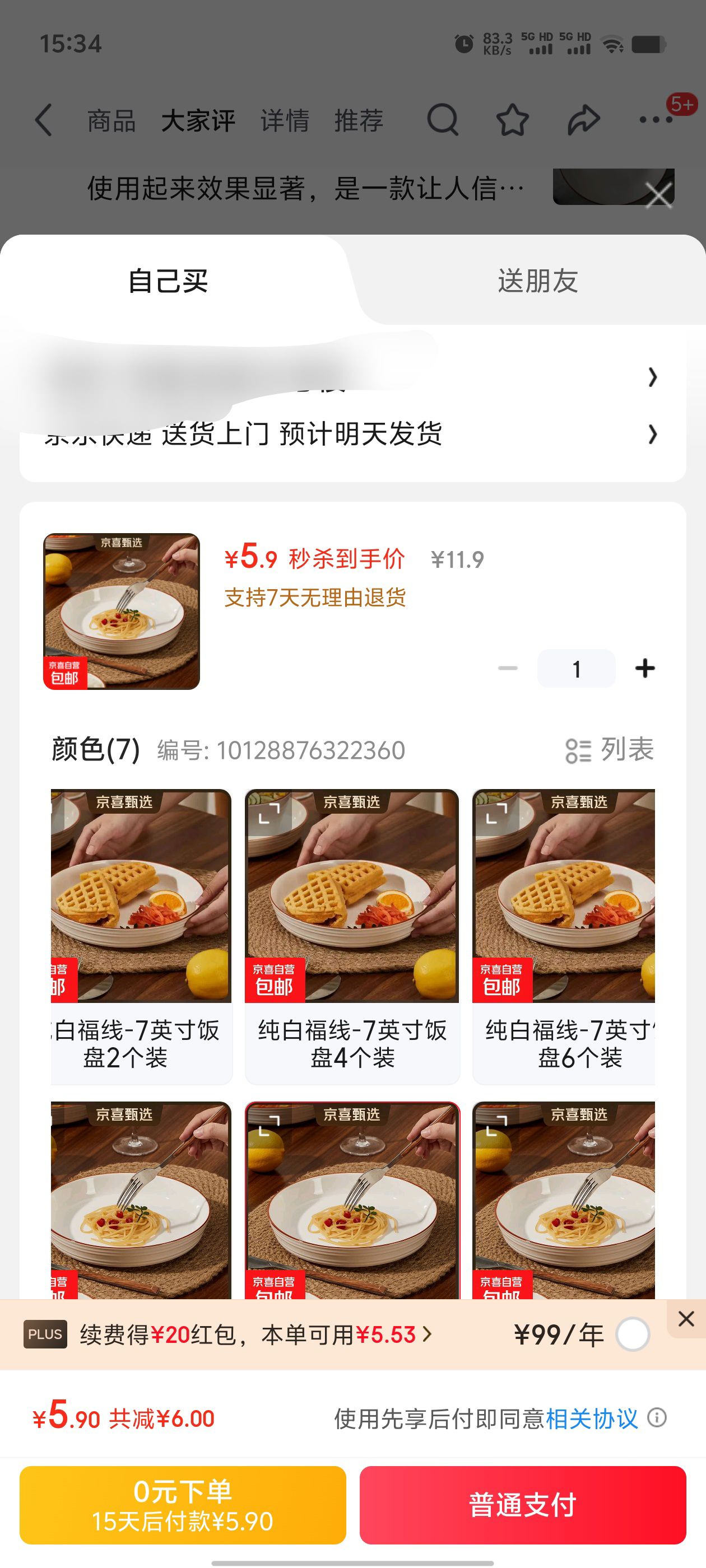Edit the quantity field showing 1
The image size is (706, 1568).
[576, 668]
